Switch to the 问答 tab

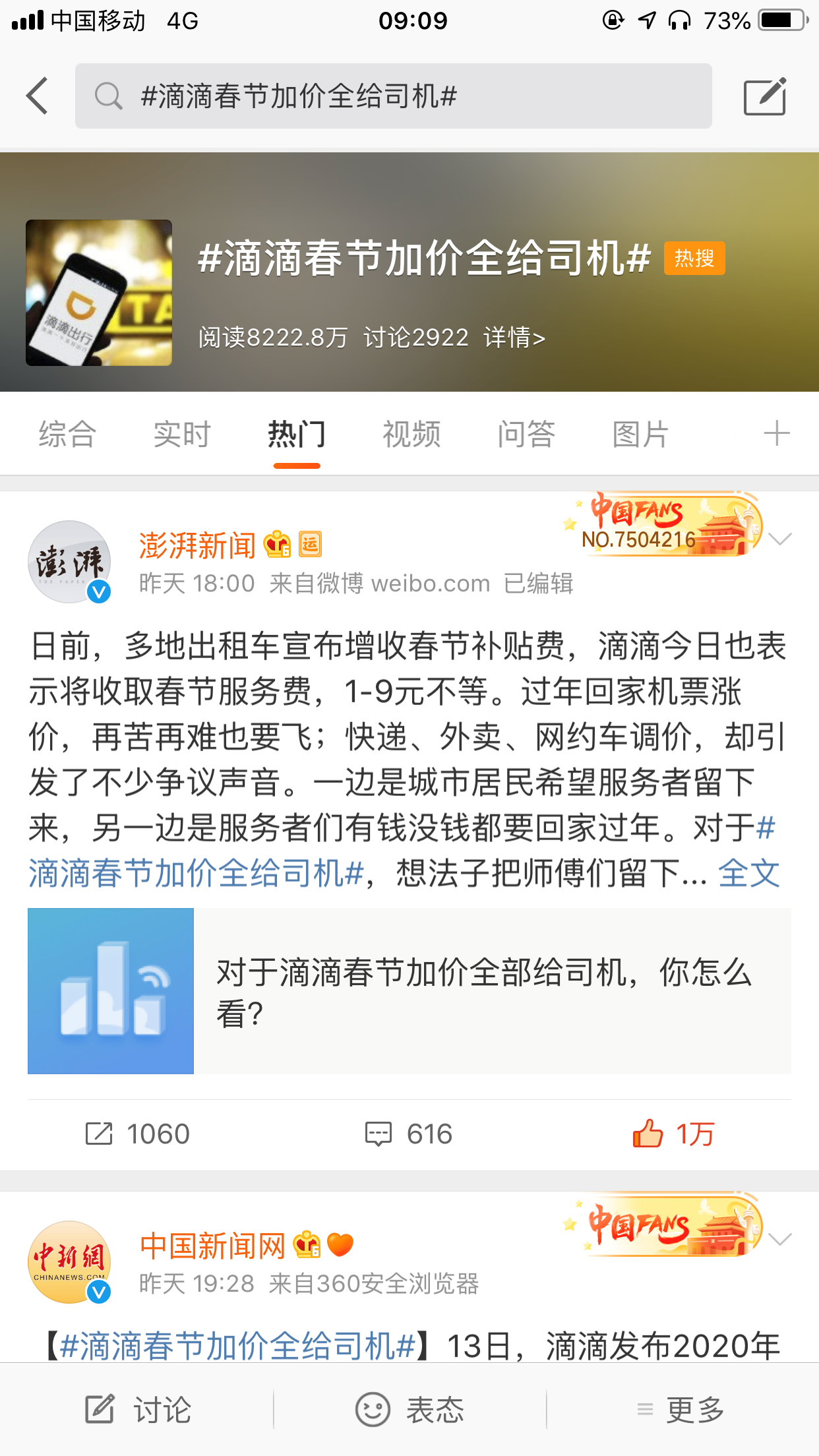pos(526,435)
